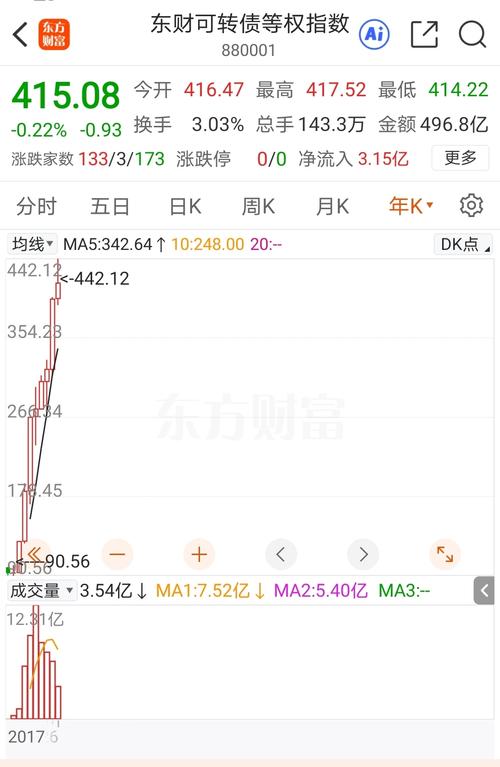Move chart right with the right chevron
Viewport: 500px width, 767px height.
[x=363, y=554]
